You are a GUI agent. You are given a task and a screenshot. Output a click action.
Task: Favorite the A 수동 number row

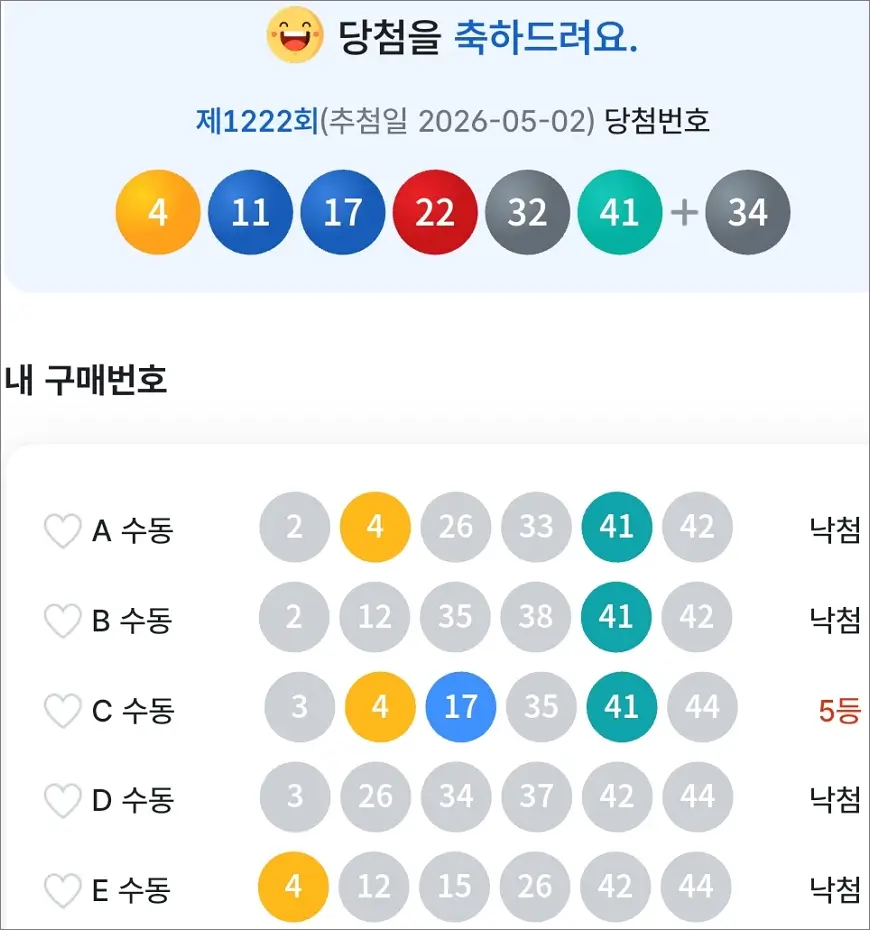(x=62, y=530)
